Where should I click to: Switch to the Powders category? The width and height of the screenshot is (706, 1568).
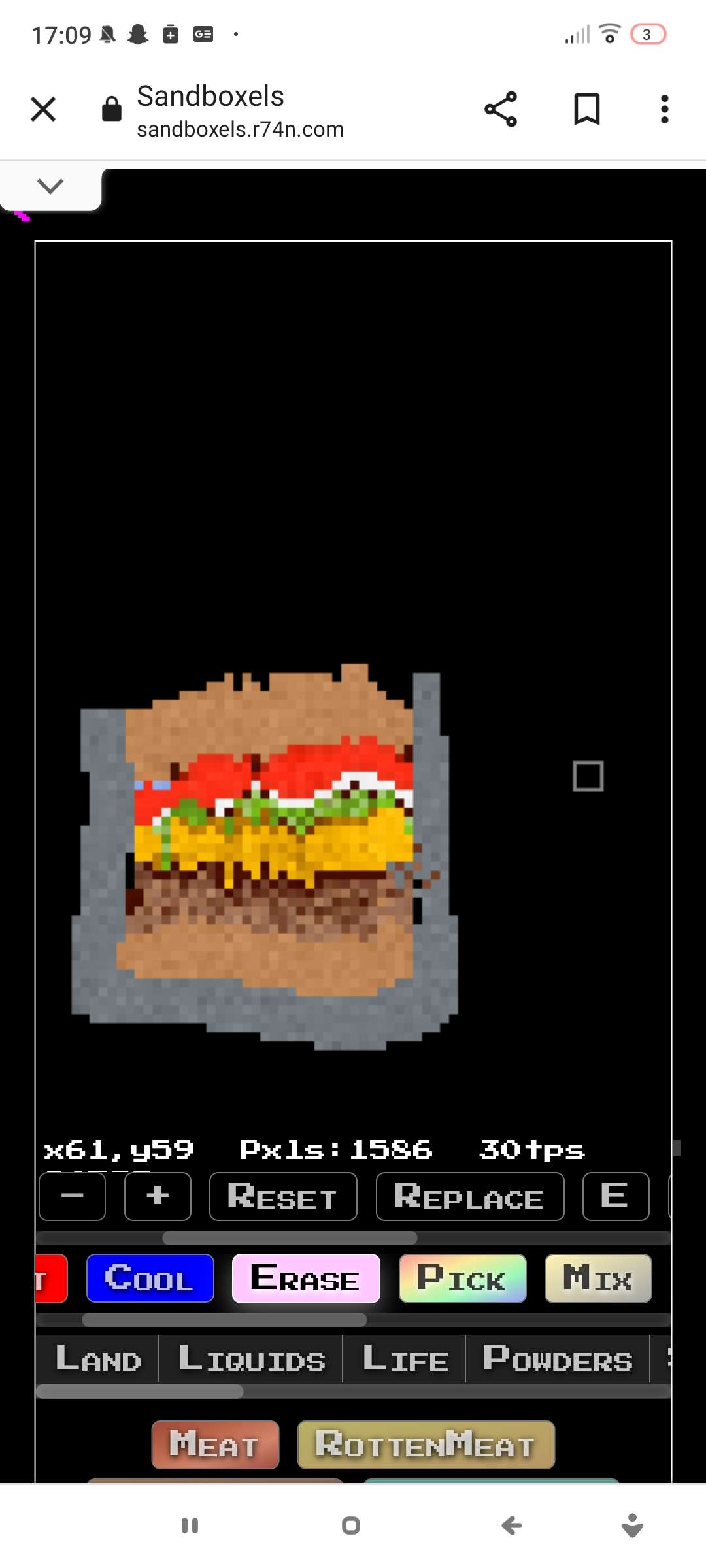[555, 1359]
